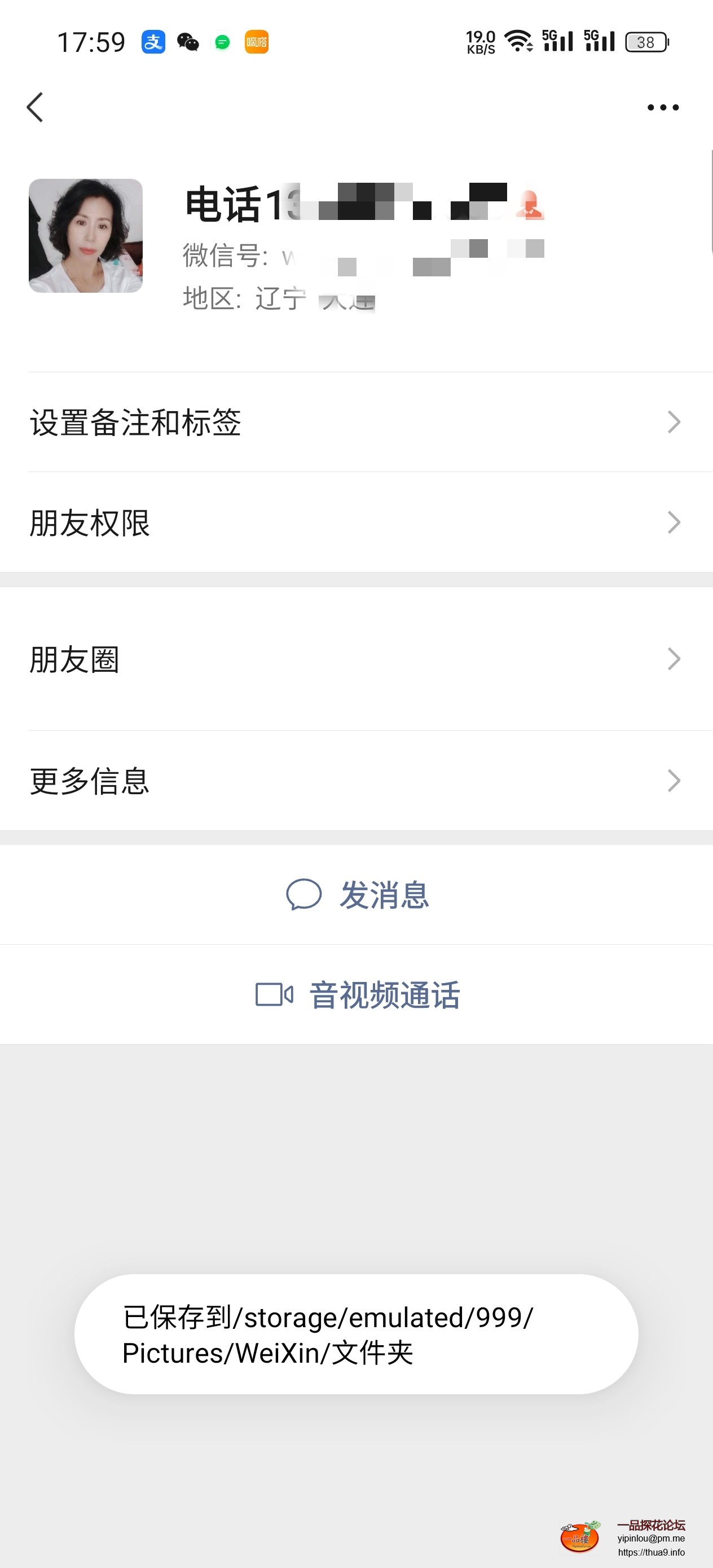View the contact's profile photo

[86, 236]
